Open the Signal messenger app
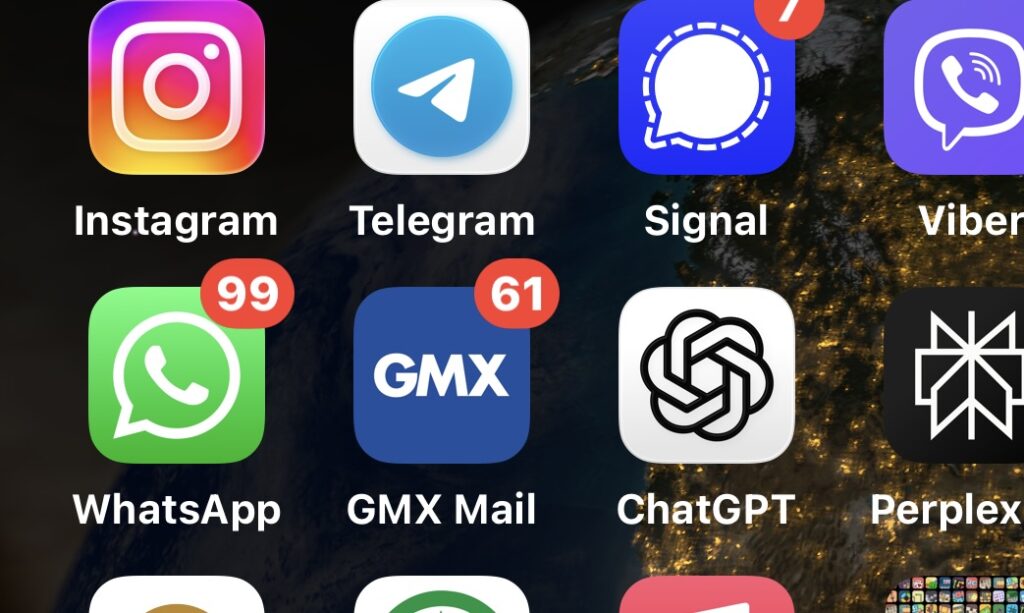Viewport: 1024px width, 613px height. [x=706, y=87]
